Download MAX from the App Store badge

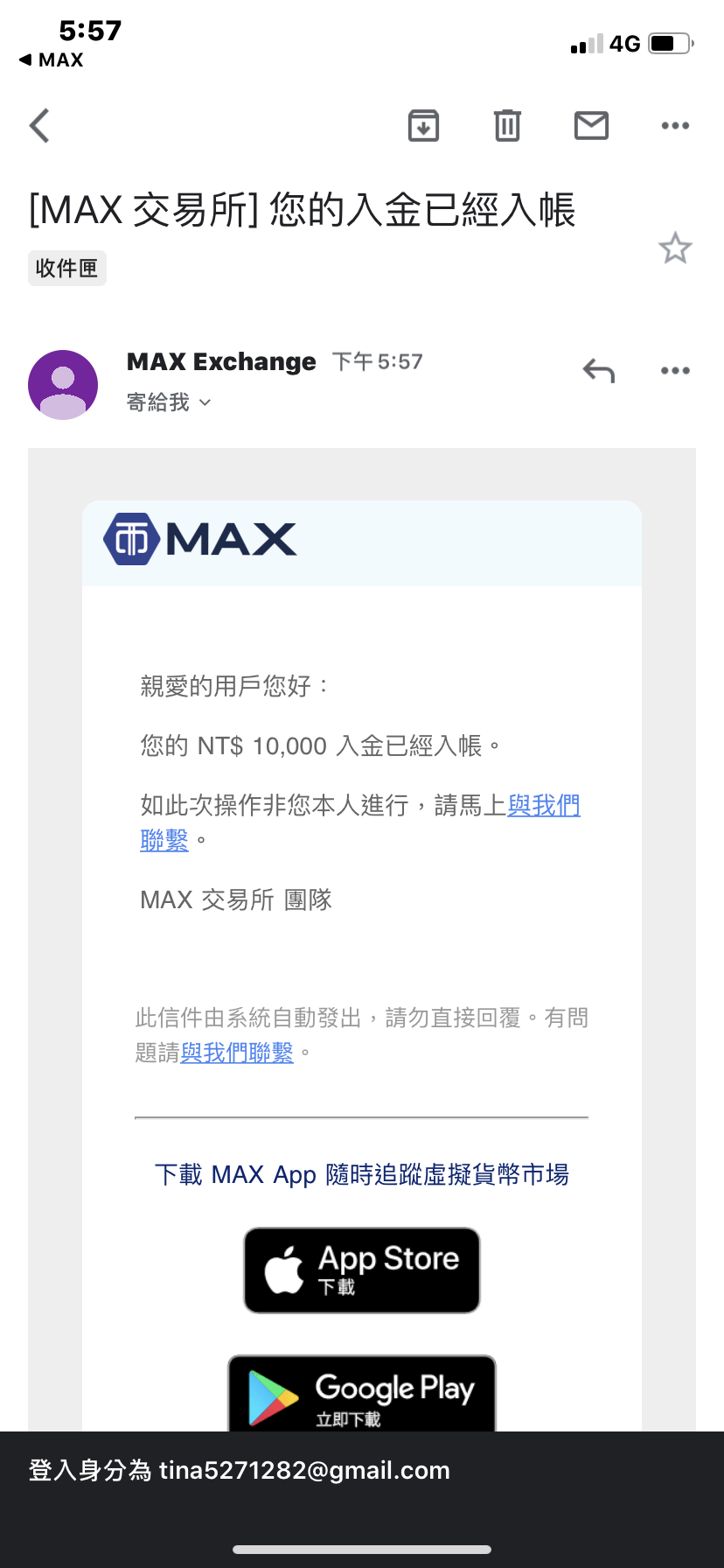point(362,1270)
